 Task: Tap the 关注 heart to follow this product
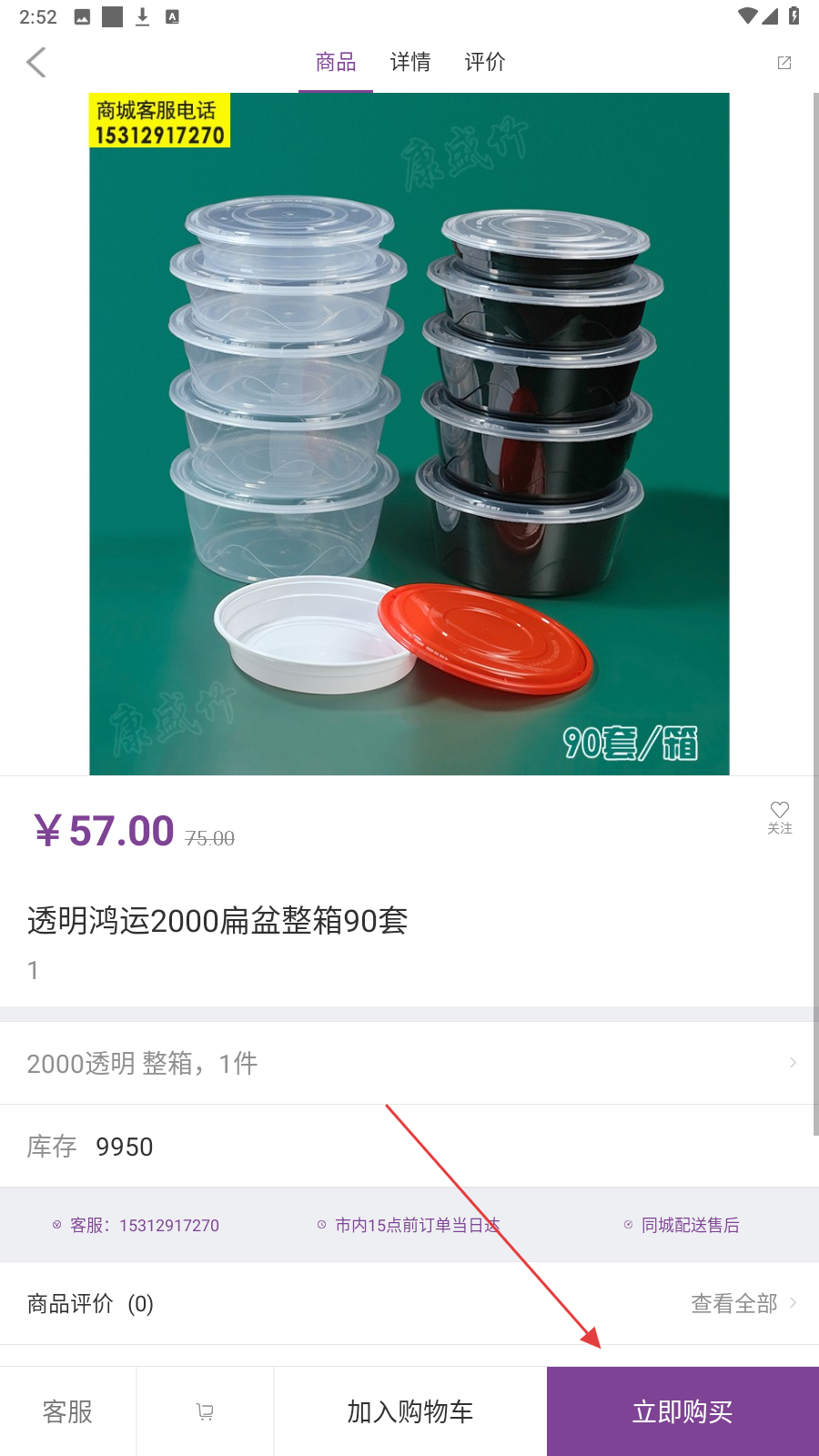click(x=780, y=816)
